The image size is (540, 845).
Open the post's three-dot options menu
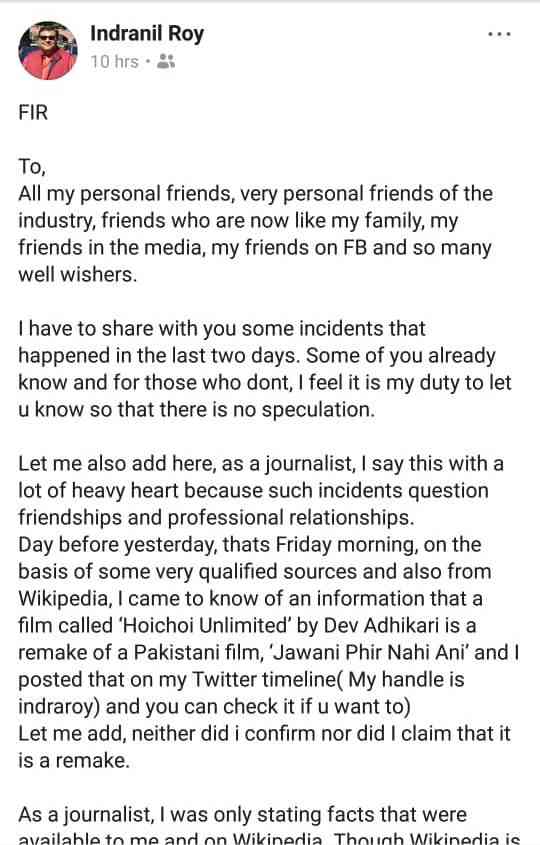pos(499,34)
